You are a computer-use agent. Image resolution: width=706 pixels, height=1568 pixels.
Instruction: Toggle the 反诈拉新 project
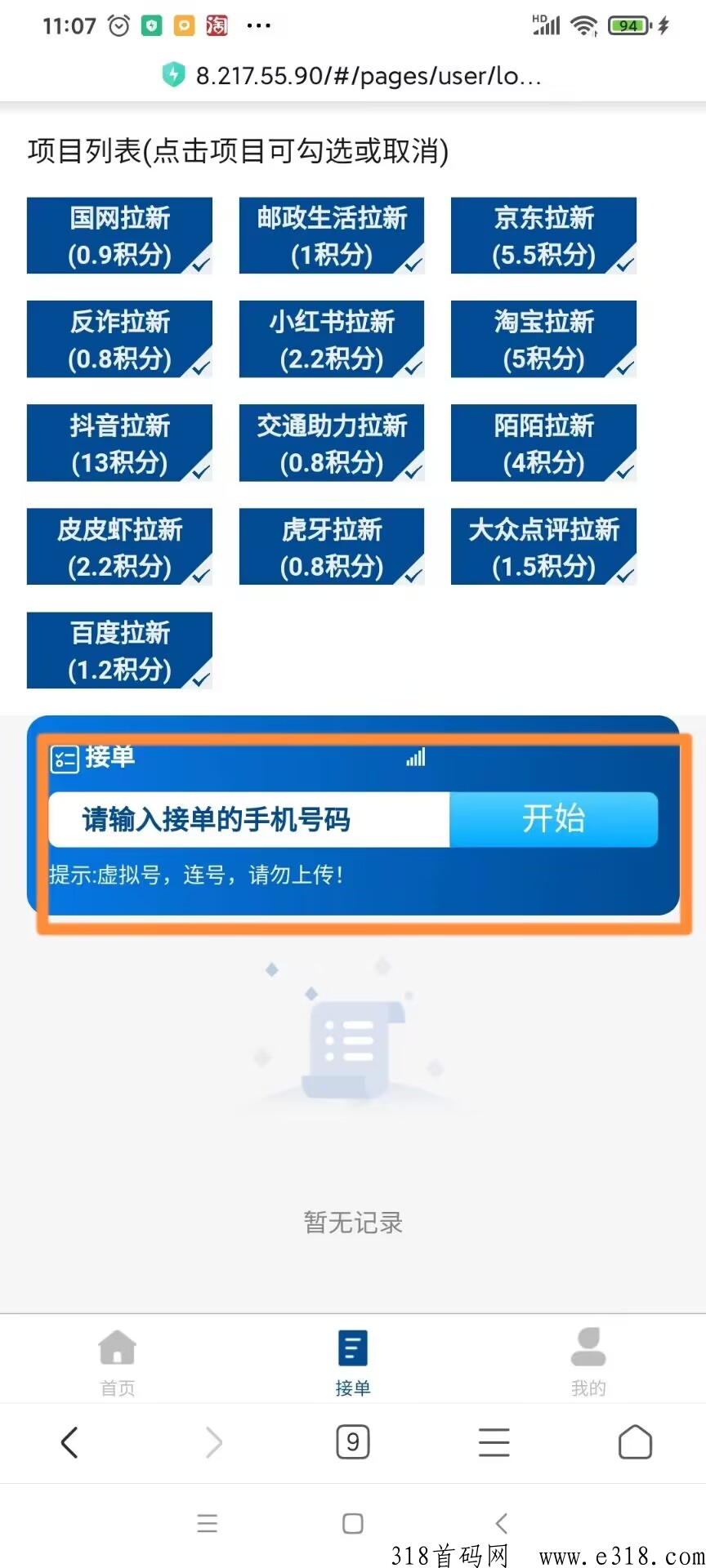(x=119, y=340)
